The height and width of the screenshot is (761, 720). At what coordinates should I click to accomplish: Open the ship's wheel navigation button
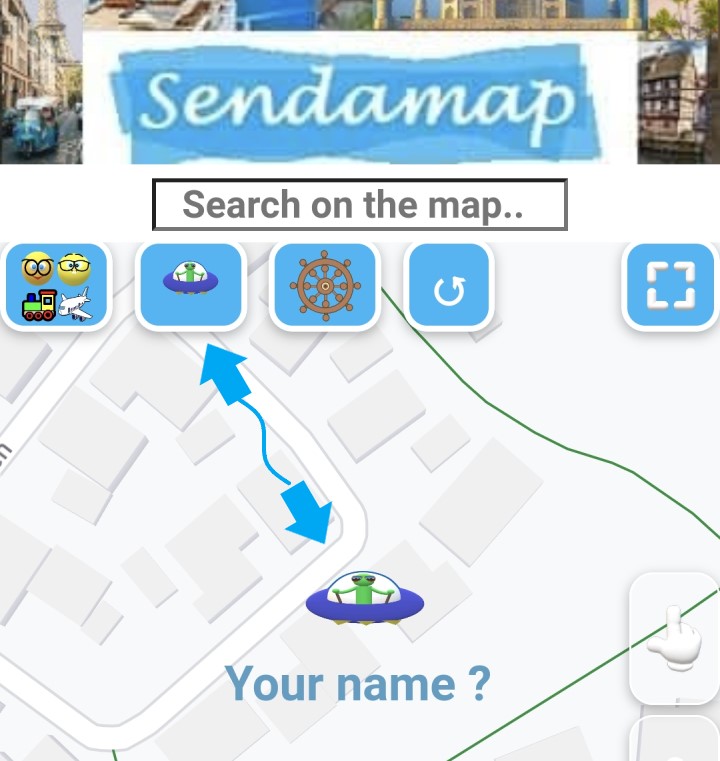325,285
